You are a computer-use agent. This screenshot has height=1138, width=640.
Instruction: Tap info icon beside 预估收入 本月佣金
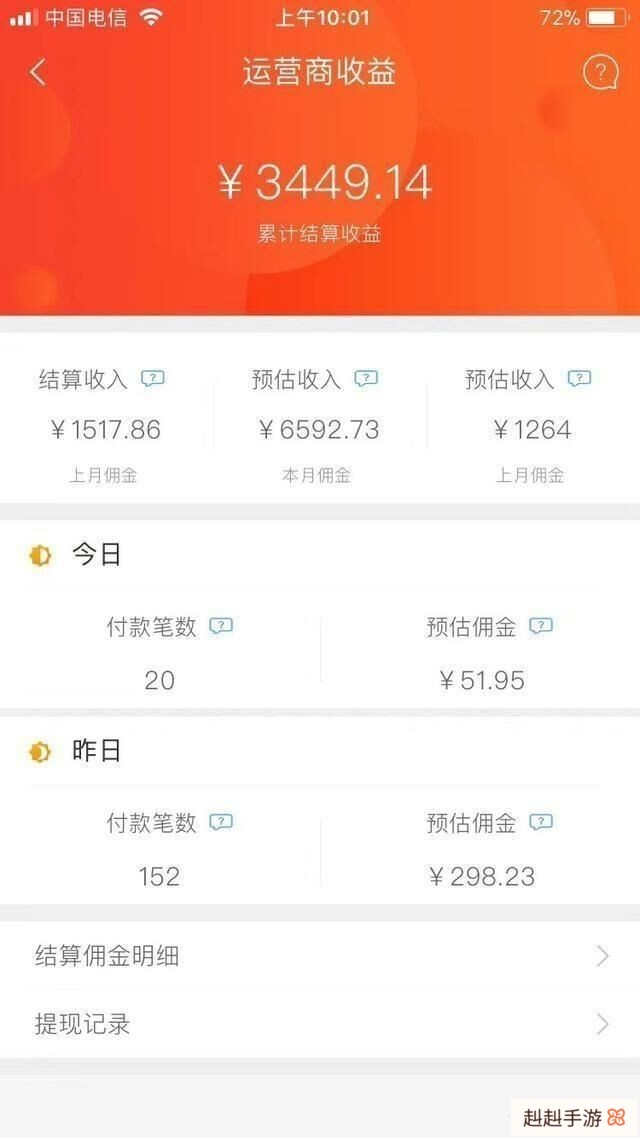tap(366, 379)
